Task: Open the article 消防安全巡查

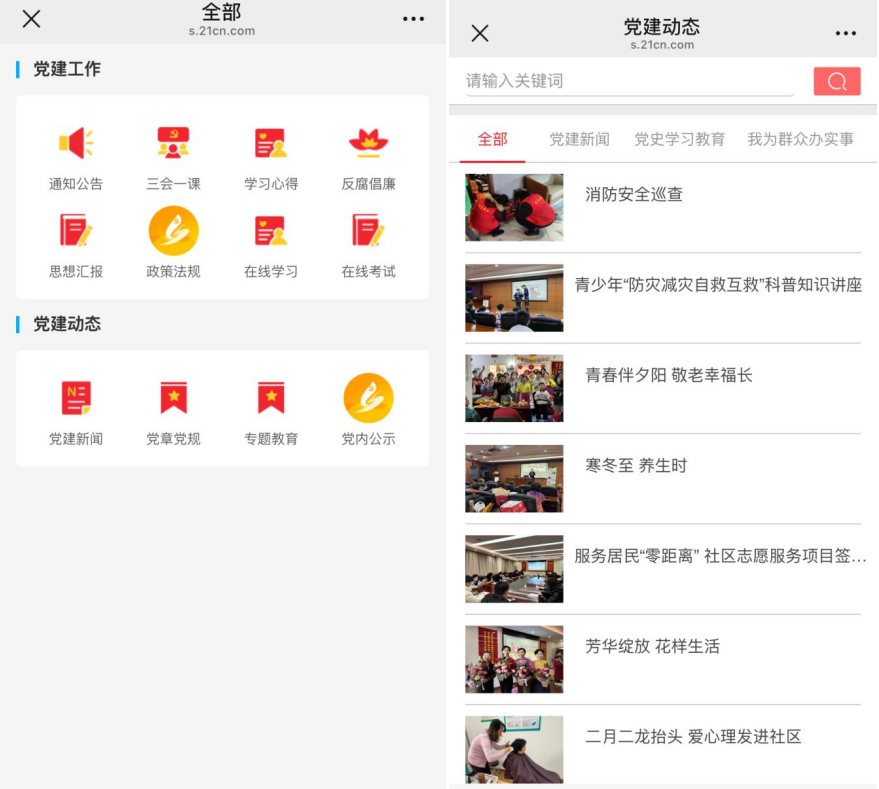Action: pyautogui.click(x=634, y=195)
